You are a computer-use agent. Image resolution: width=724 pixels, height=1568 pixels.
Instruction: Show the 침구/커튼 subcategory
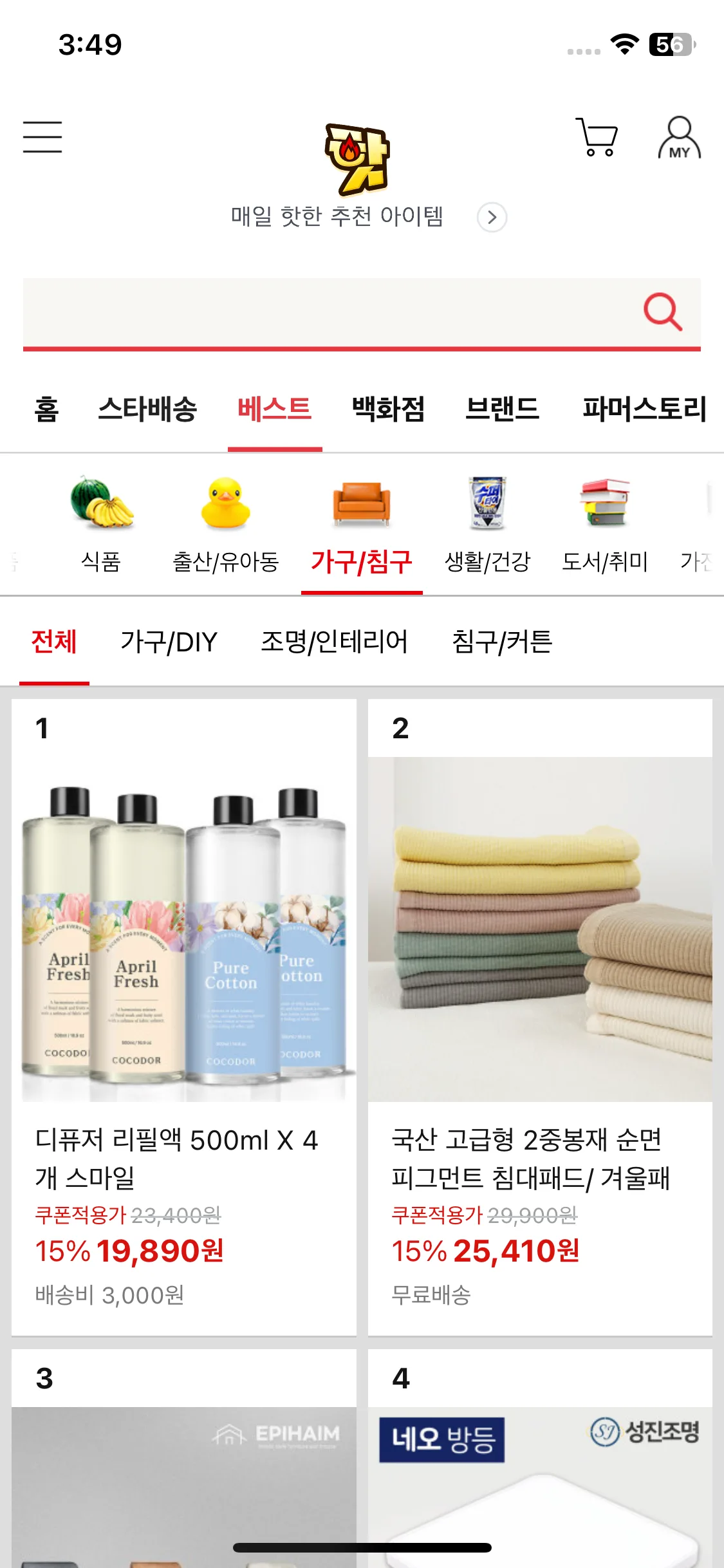tap(502, 642)
